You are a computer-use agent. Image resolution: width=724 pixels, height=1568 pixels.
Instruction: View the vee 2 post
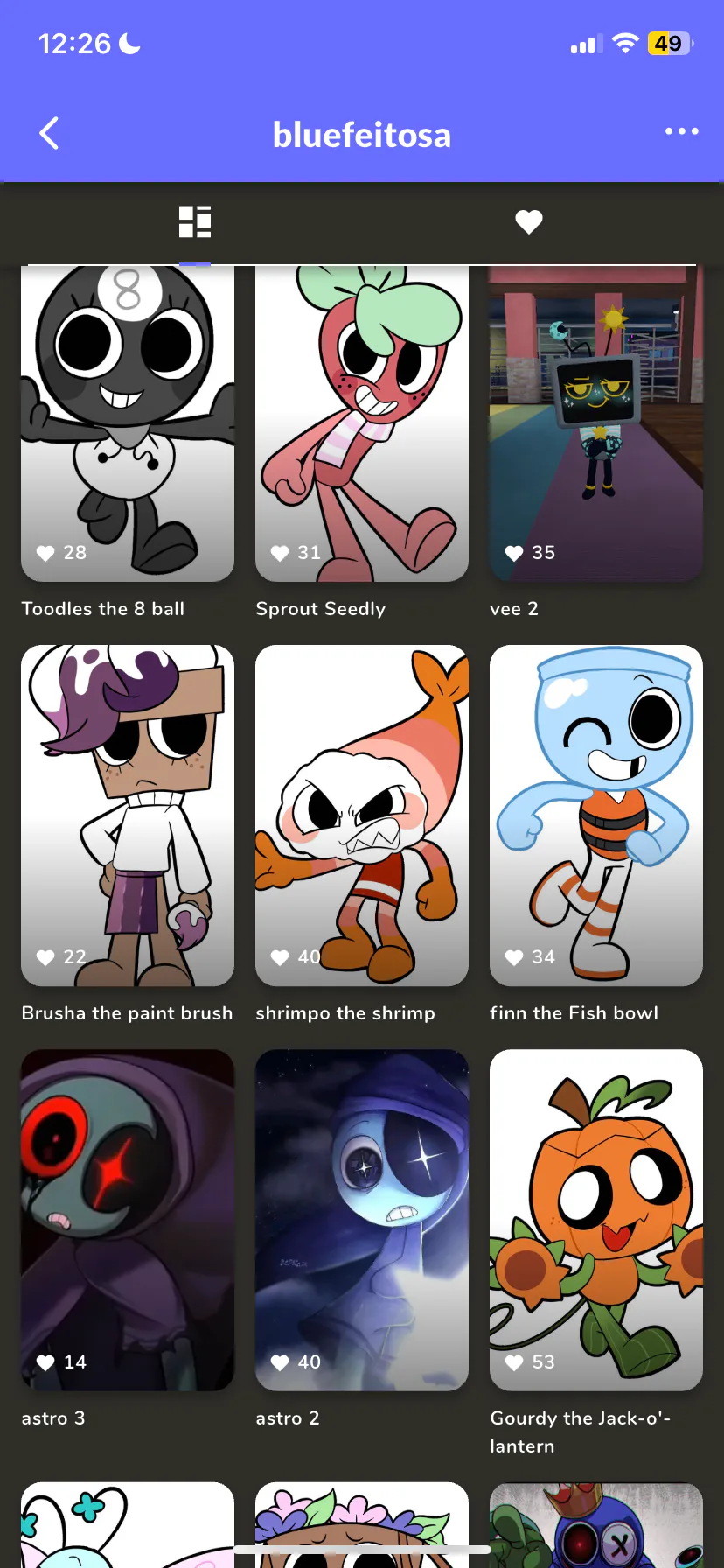[596, 423]
